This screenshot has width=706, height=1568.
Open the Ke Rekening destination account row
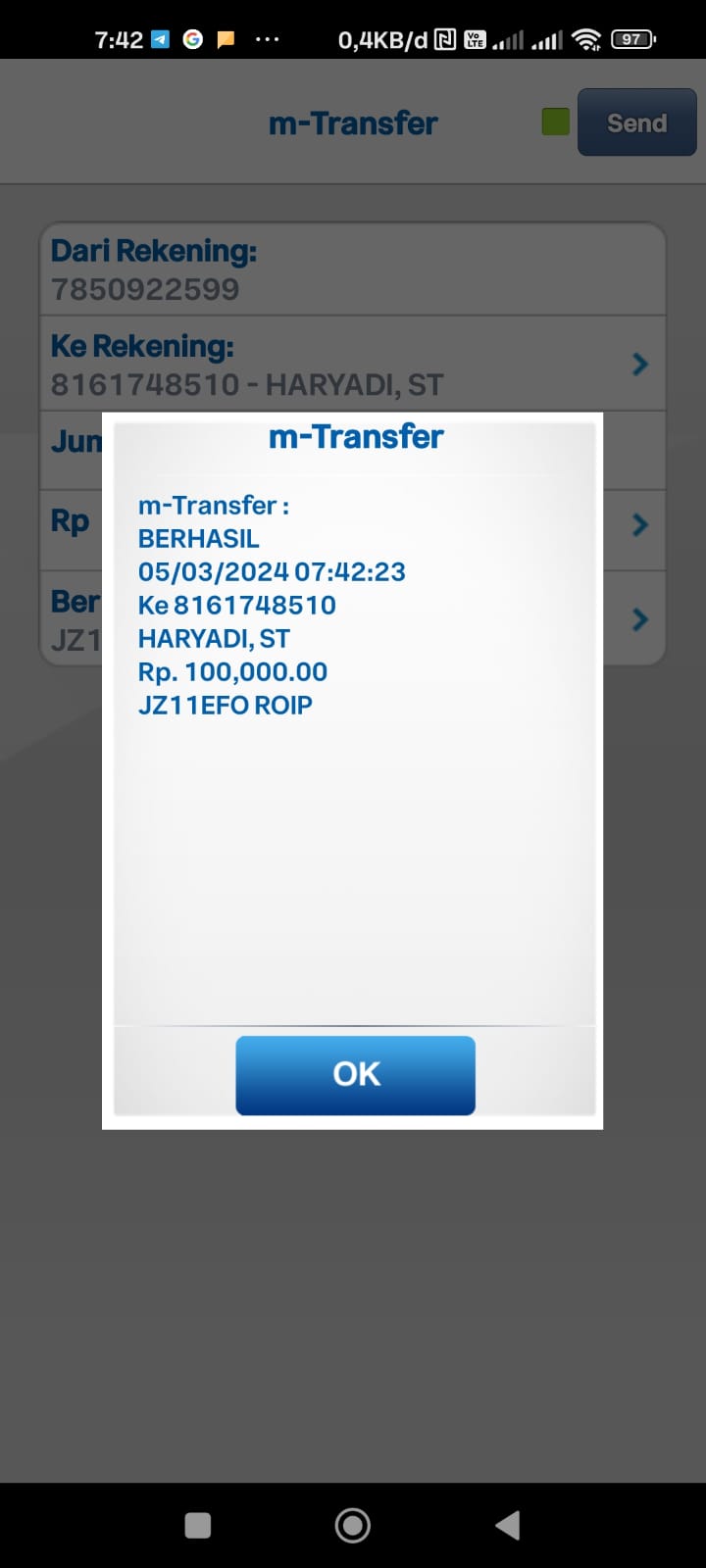click(353, 364)
